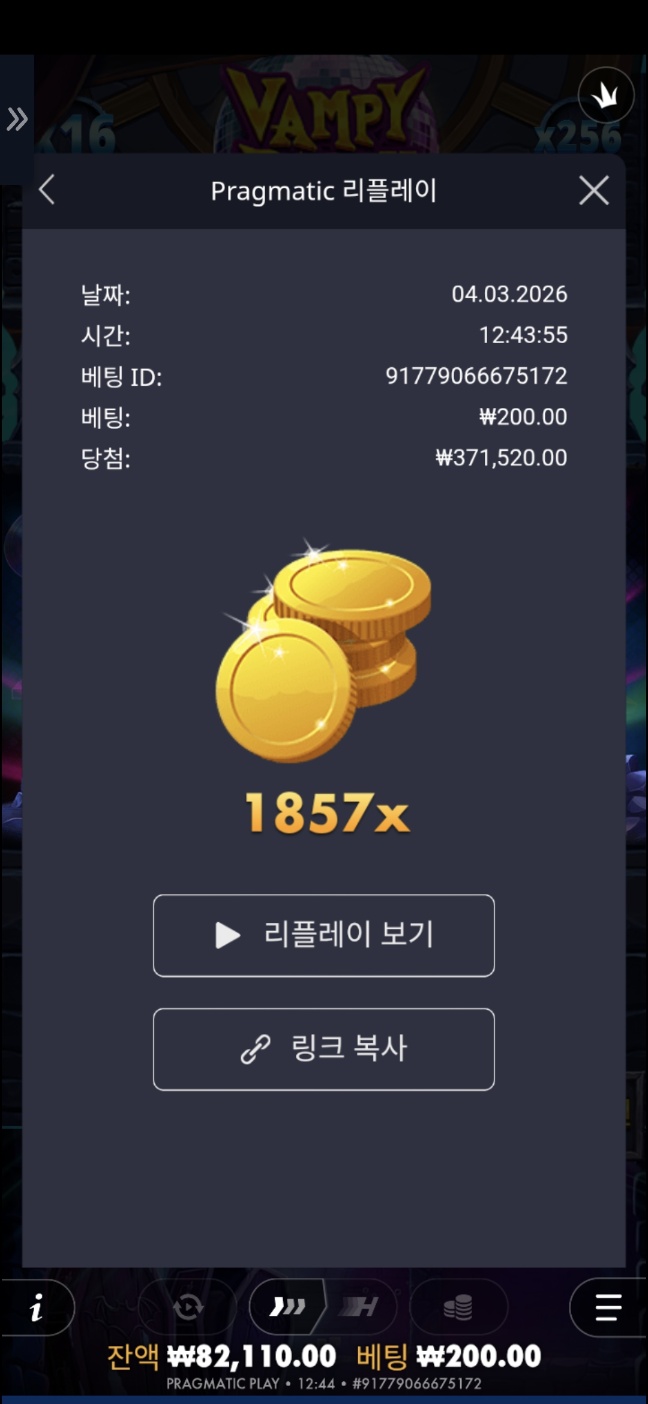Copy the replay link (링크 복사)

(x=323, y=1049)
